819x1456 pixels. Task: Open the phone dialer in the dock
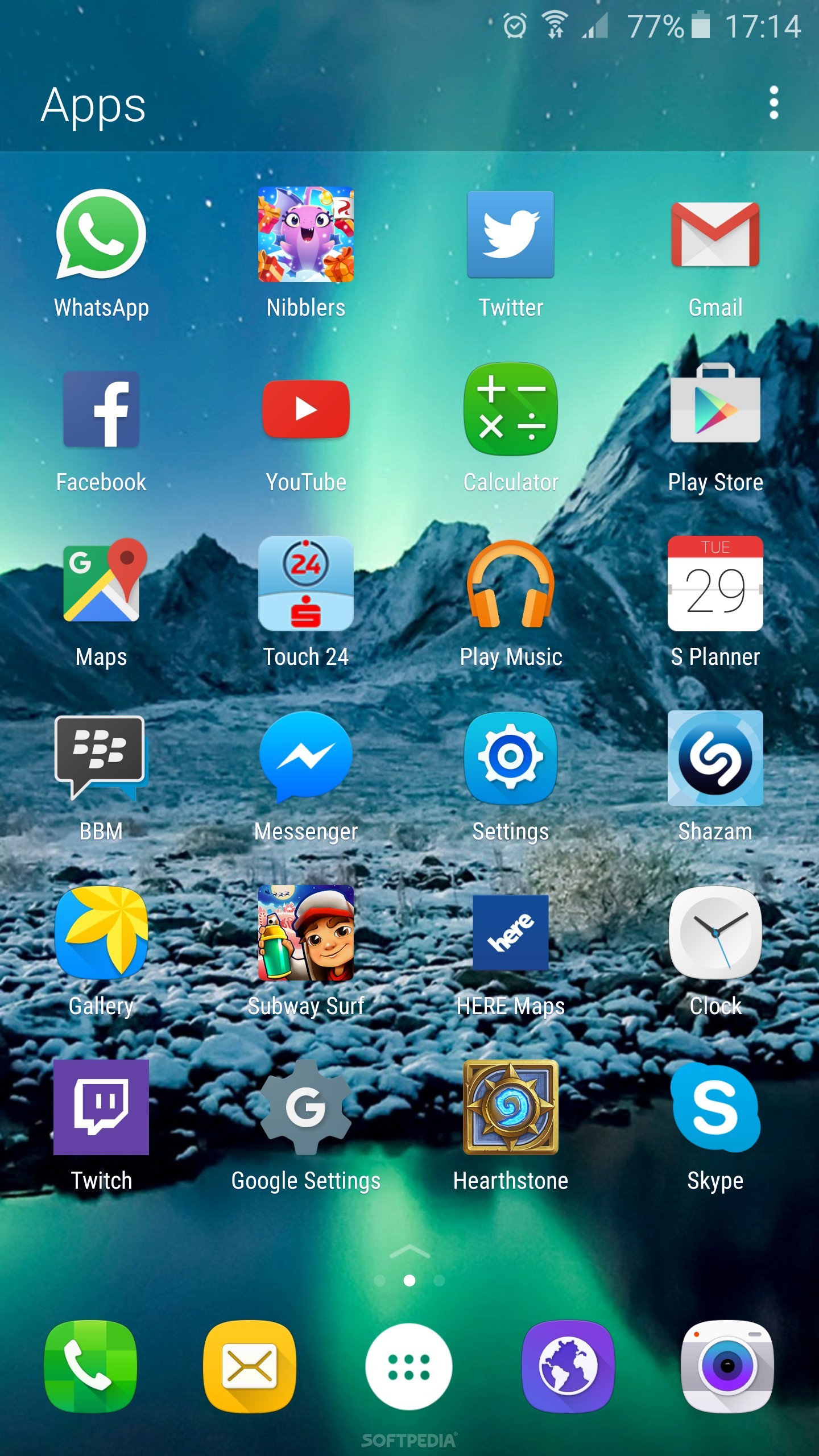[90, 1366]
